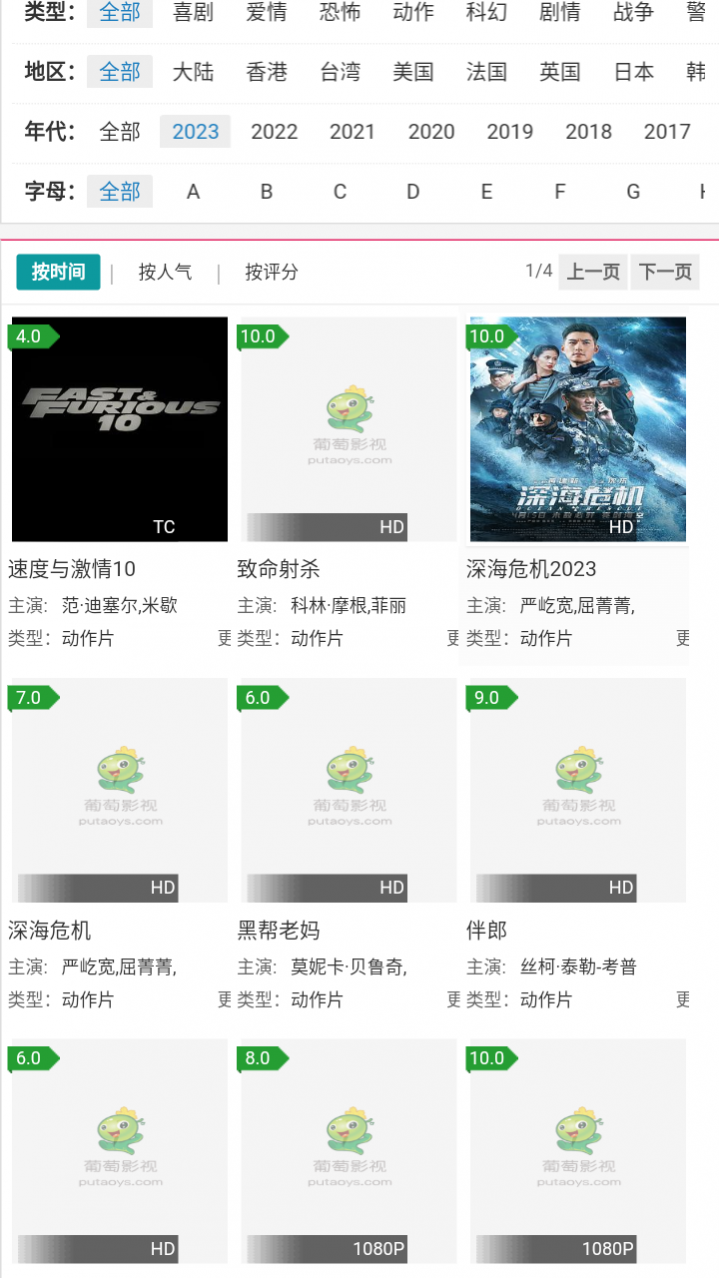Filter region by 美国
This screenshot has height=1278, width=719.
click(413, 72)
